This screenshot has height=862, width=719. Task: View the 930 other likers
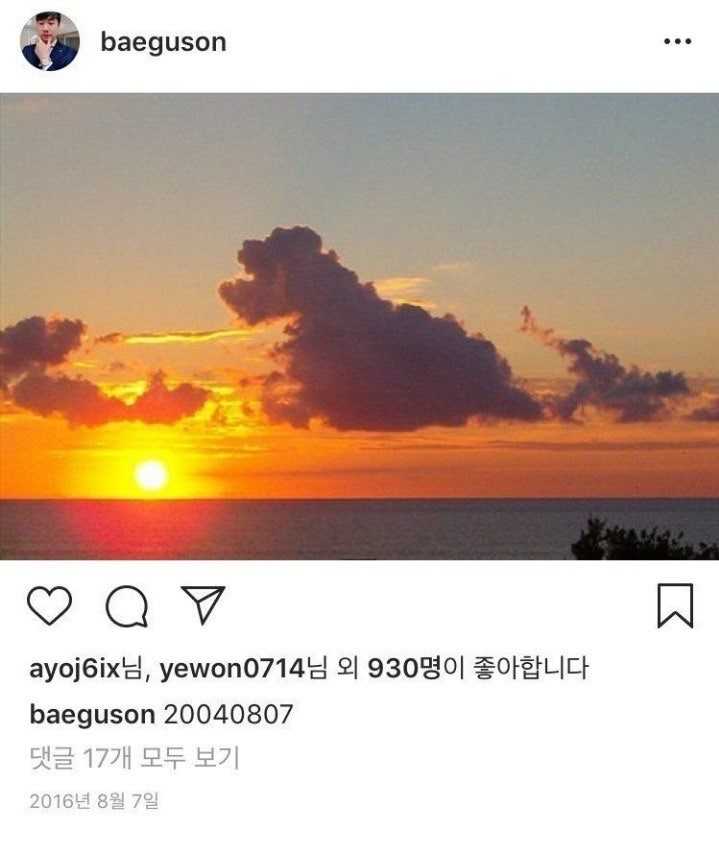[405, 669]
